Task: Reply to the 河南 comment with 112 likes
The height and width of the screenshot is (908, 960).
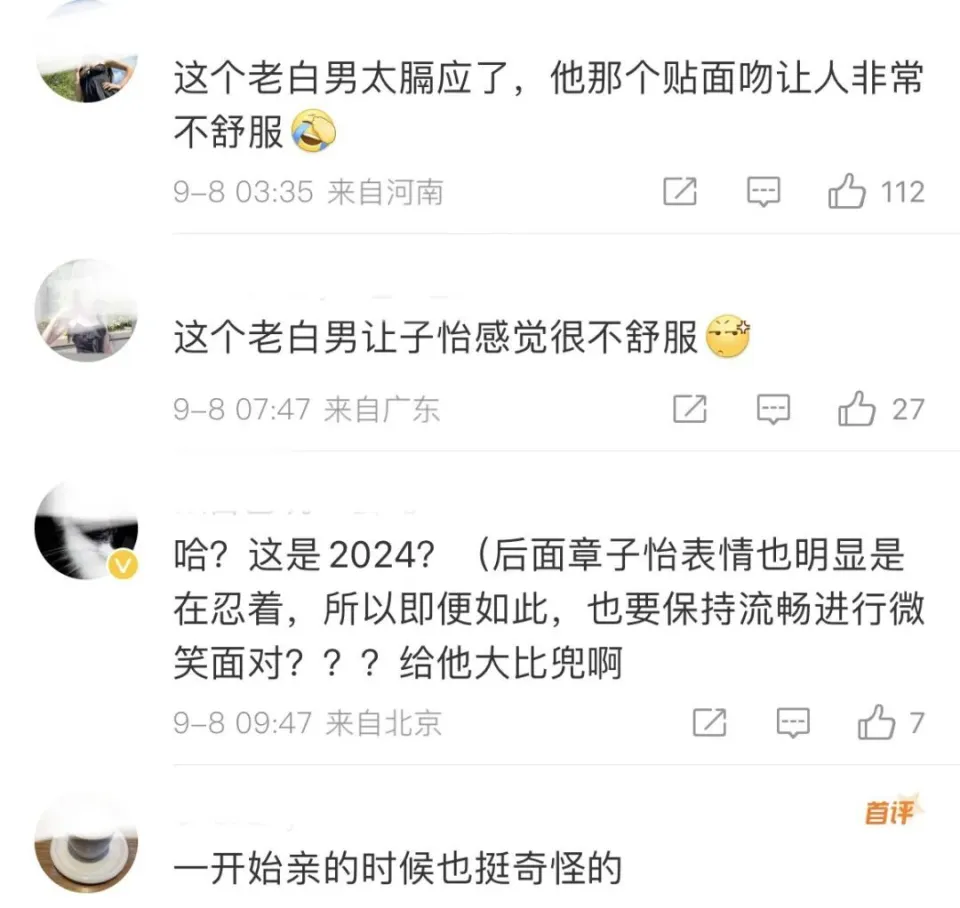Action: pyautogui.click(x=763, y=191)
